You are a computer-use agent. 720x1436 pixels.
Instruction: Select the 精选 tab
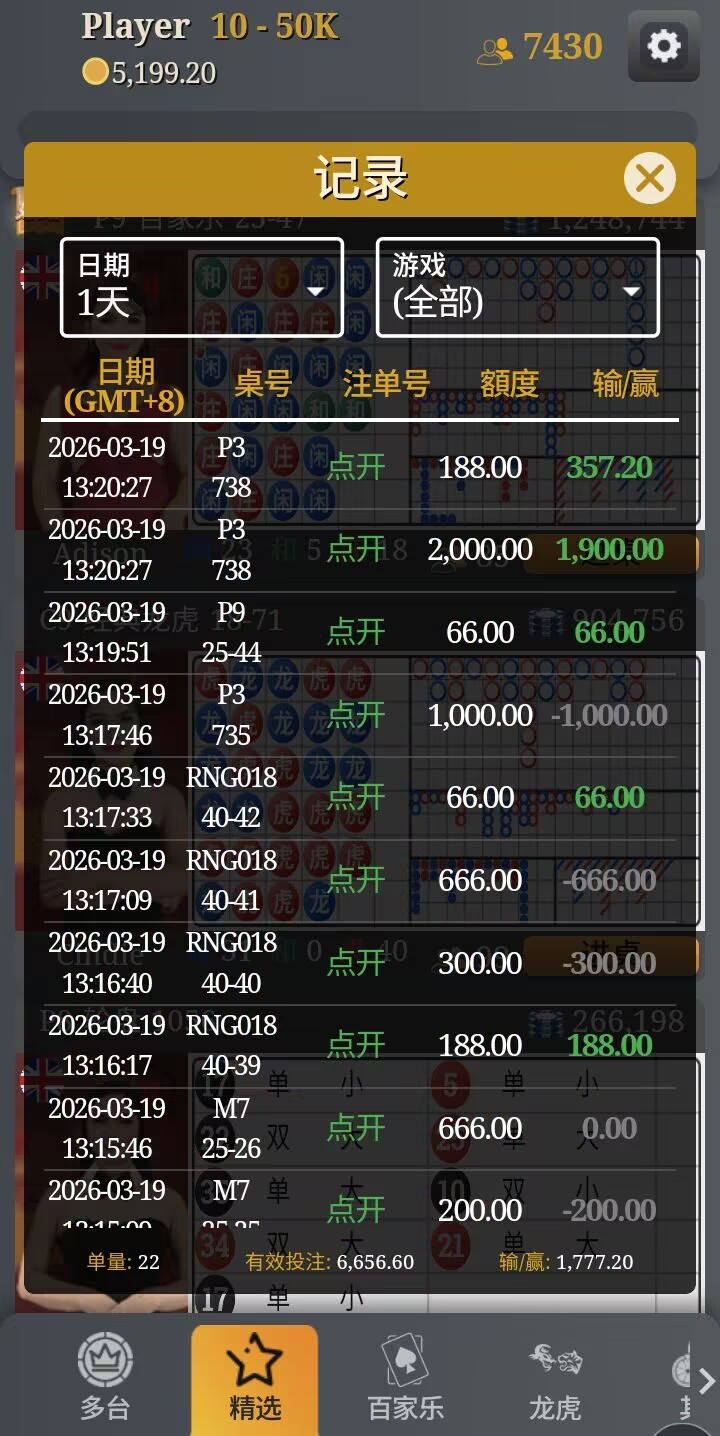(255, 1380)
